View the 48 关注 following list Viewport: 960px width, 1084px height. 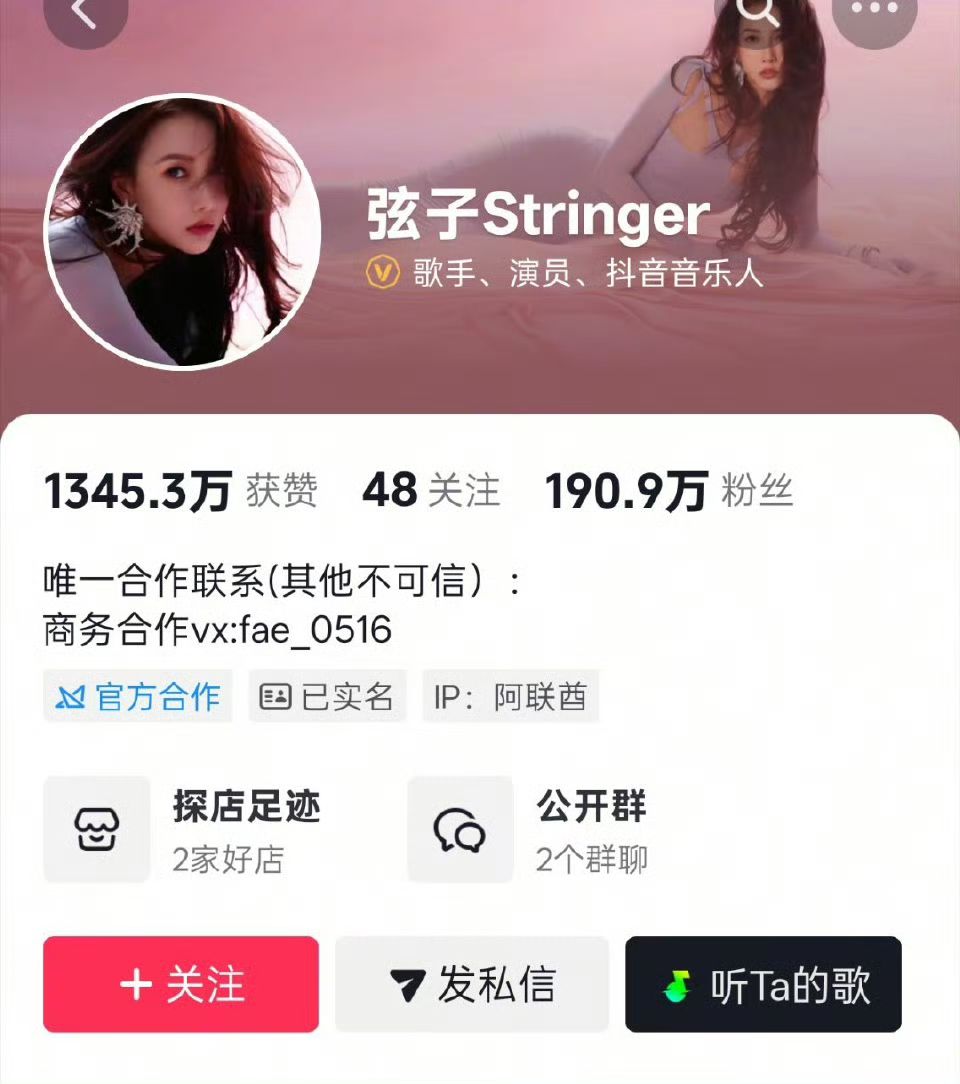click(x=430, y=492)
